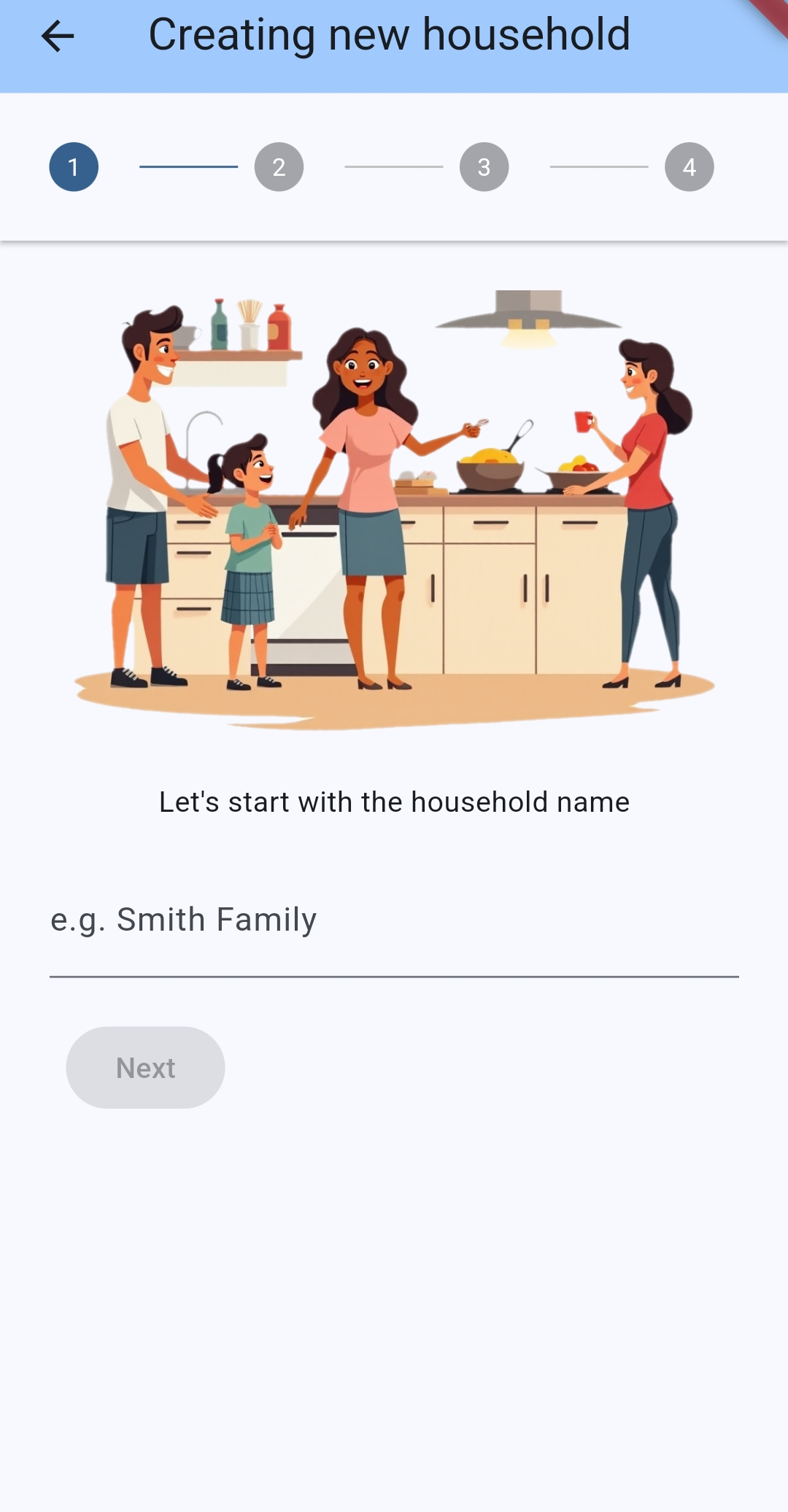Screen dimensions: 788x1512
Task: Jump to step 2 in the stepper
Action: pyautogui.click(x=279, y=167)
